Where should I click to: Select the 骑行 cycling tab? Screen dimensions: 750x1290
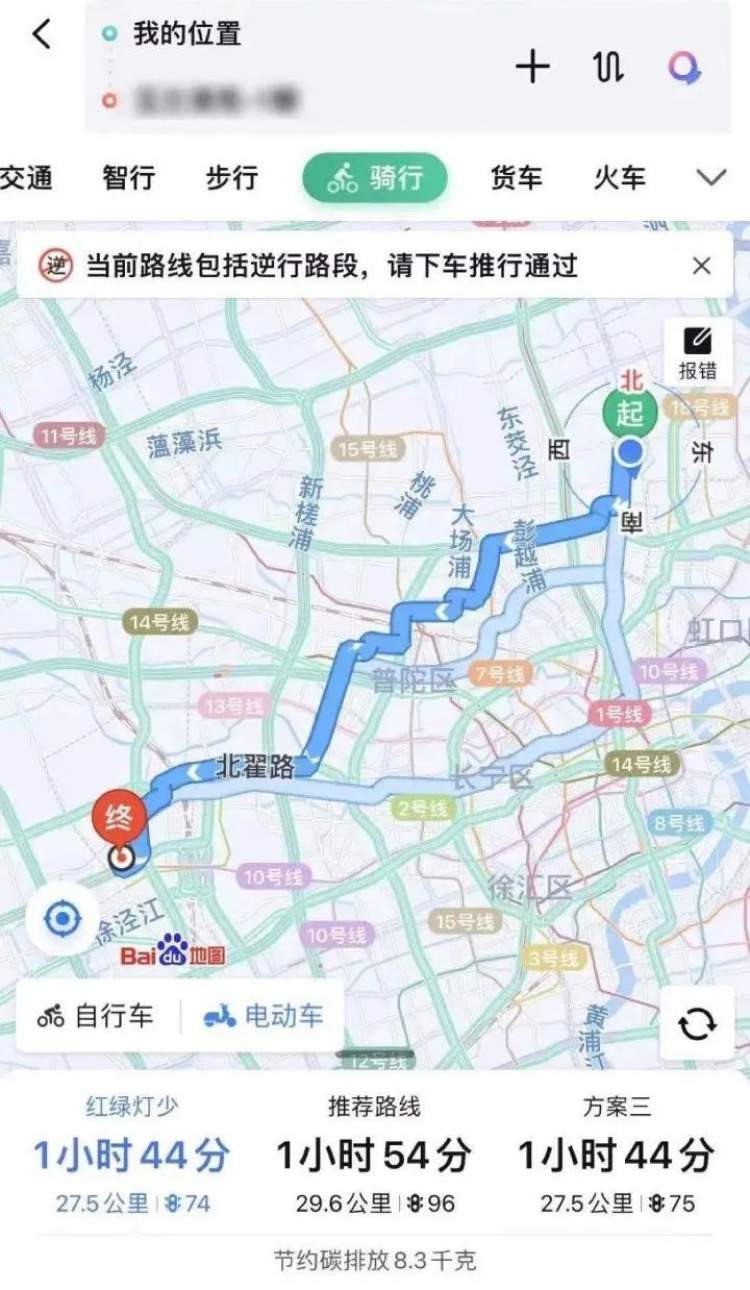point(375,180)
